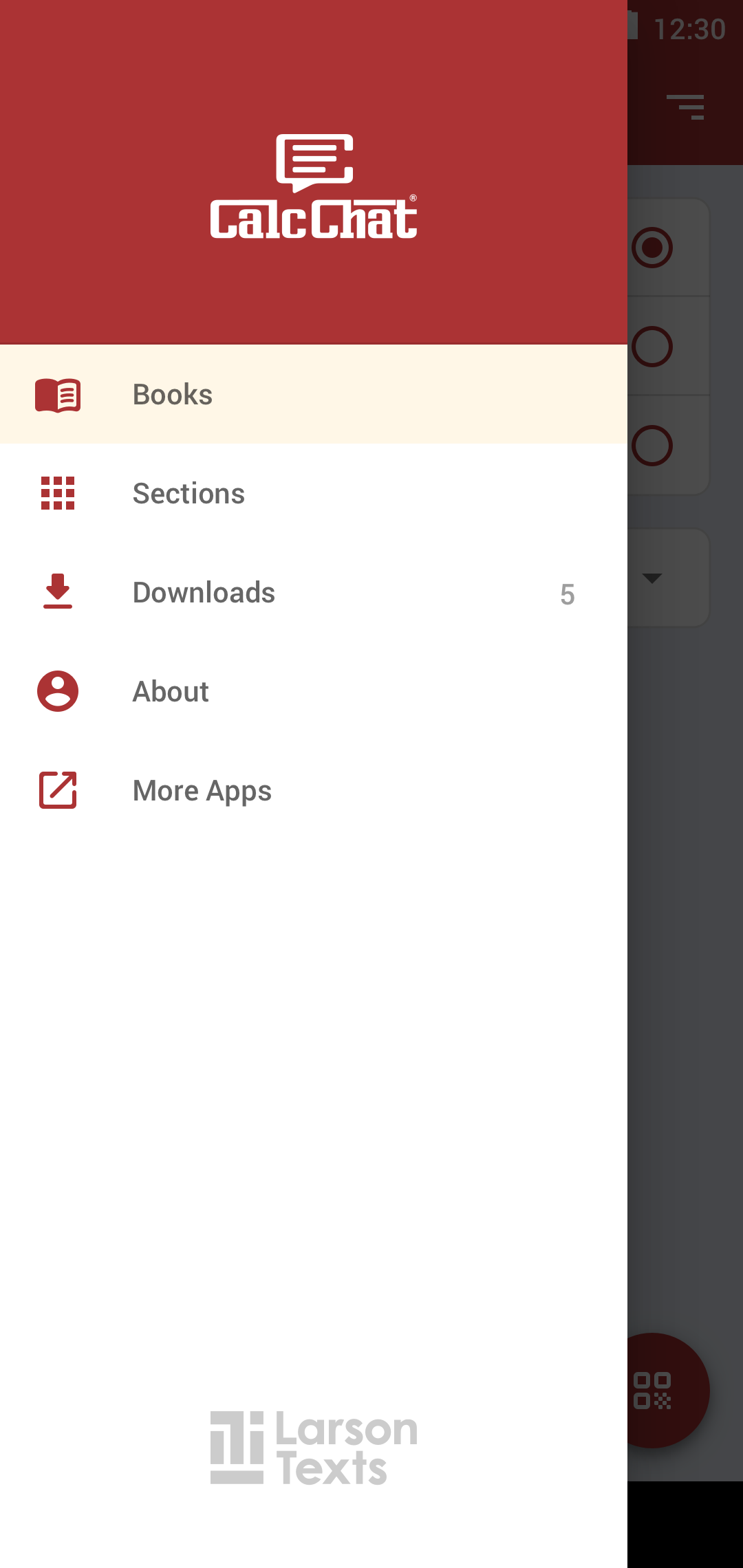
Task: Tap More Apps link
Action: [314, 790]
